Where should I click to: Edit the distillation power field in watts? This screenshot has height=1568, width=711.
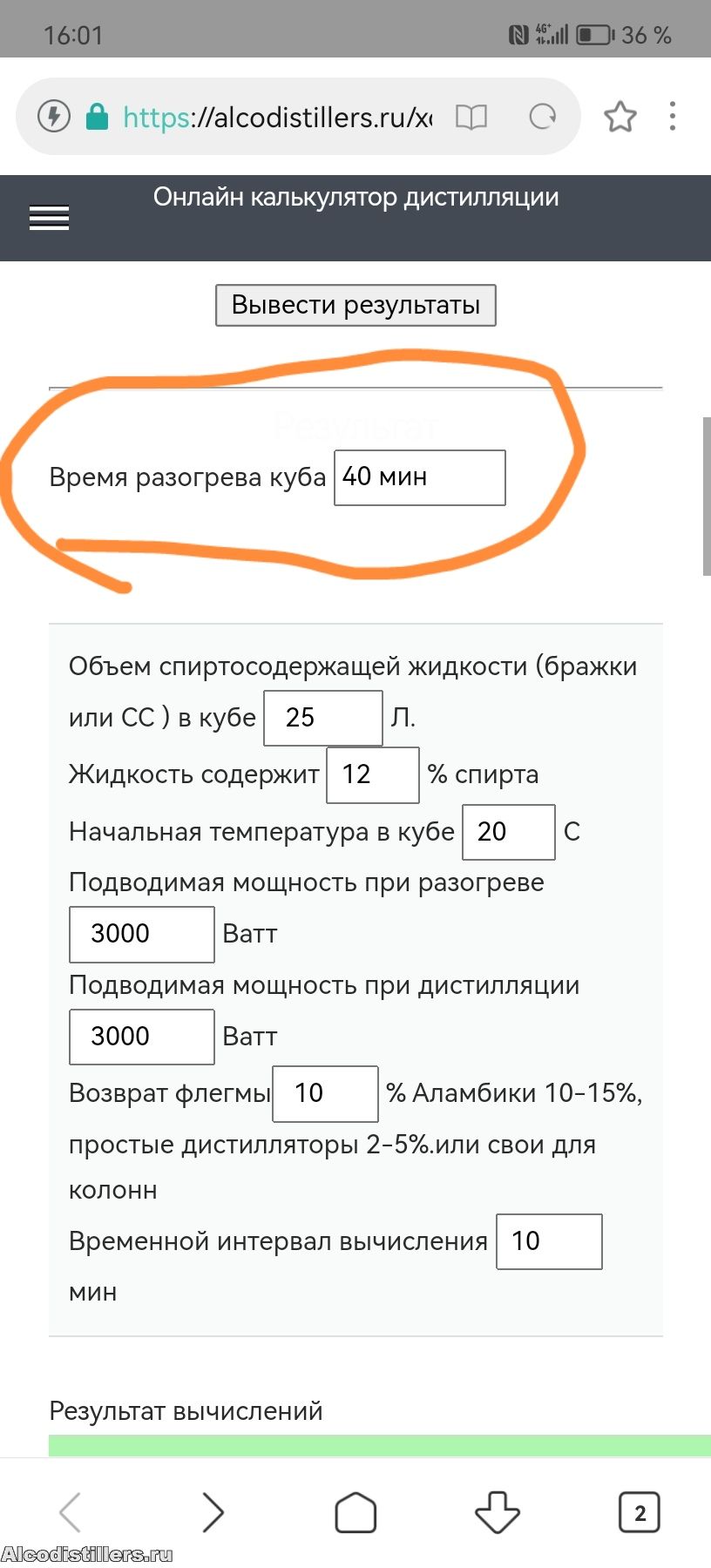pos(142,1037)
